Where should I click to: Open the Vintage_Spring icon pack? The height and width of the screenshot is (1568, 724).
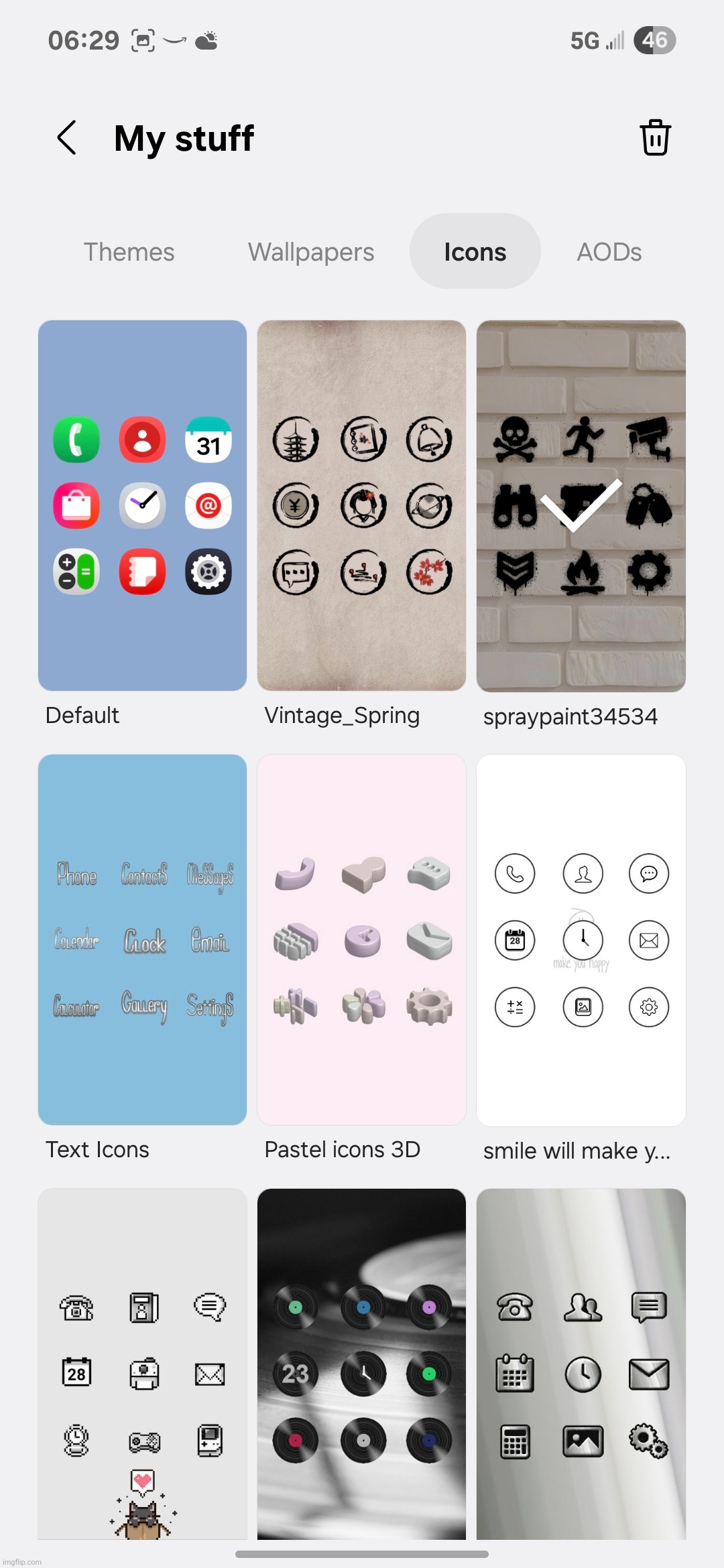(361, 505)
